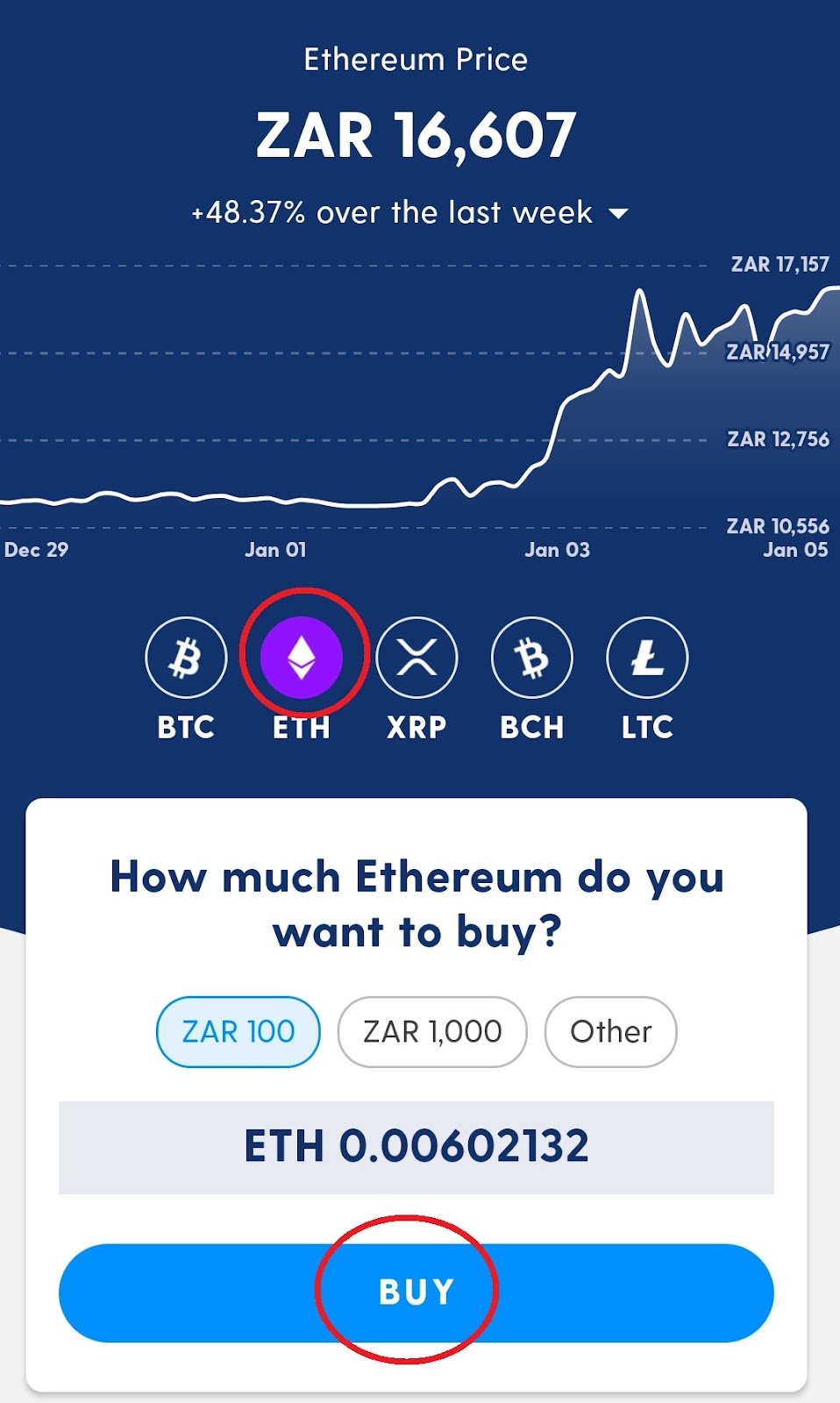Viewport: 840px width, 1403px height.
Task: Switch to the XRP coin
Action: 416,658
